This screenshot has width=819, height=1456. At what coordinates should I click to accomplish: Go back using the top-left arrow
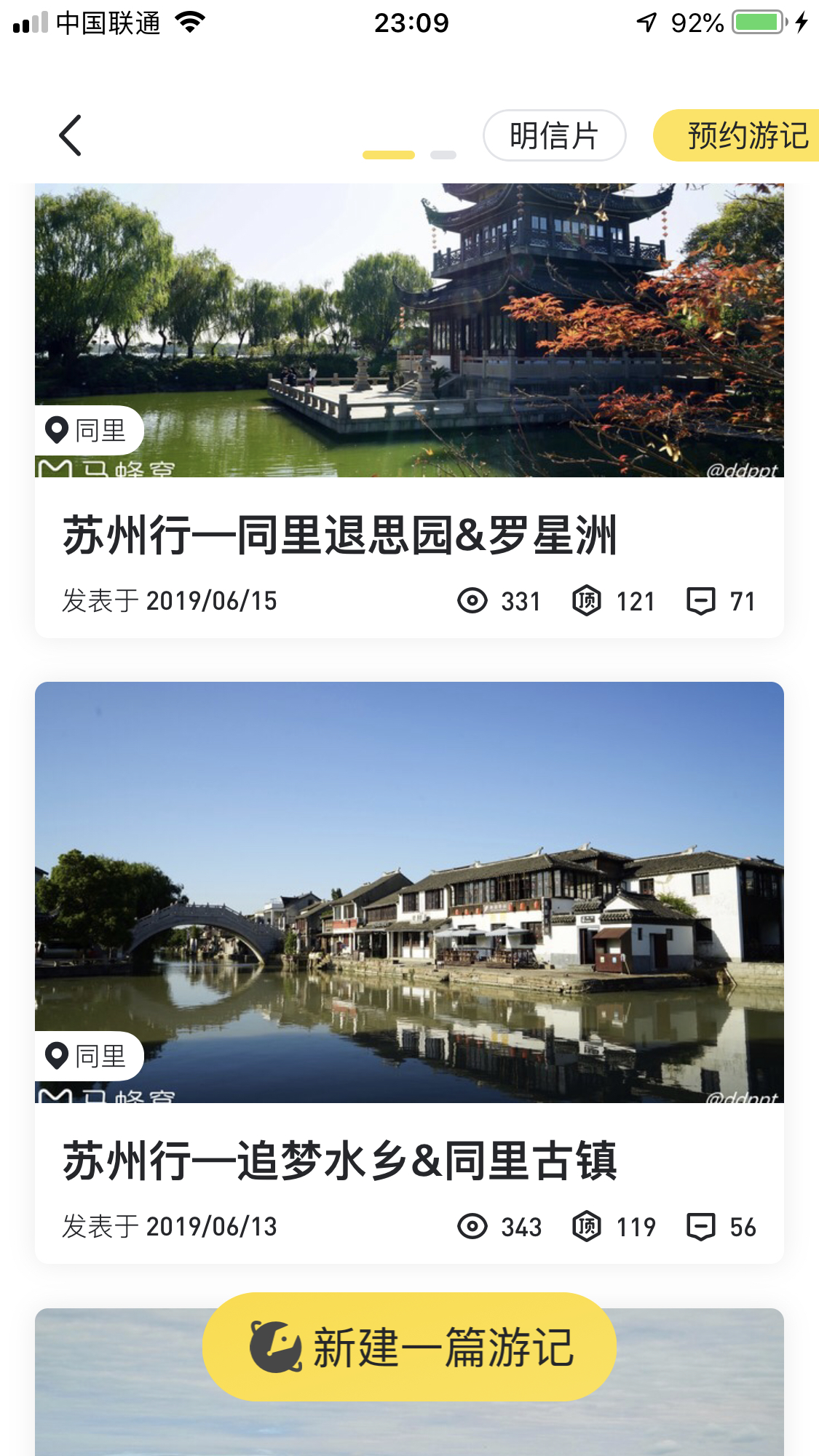(x=71, y=135)
